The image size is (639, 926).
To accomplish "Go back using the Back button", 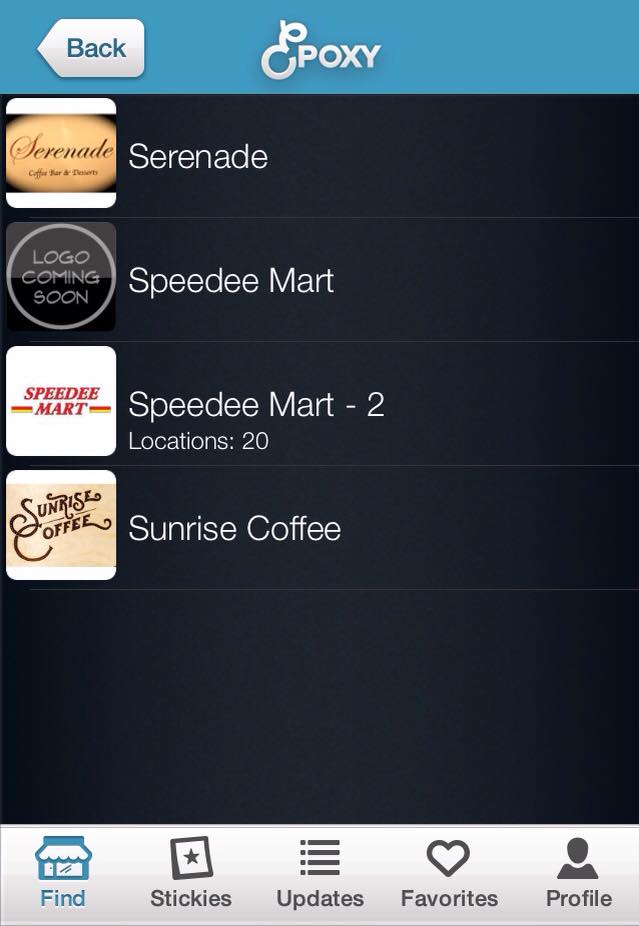I will [92, 48].
